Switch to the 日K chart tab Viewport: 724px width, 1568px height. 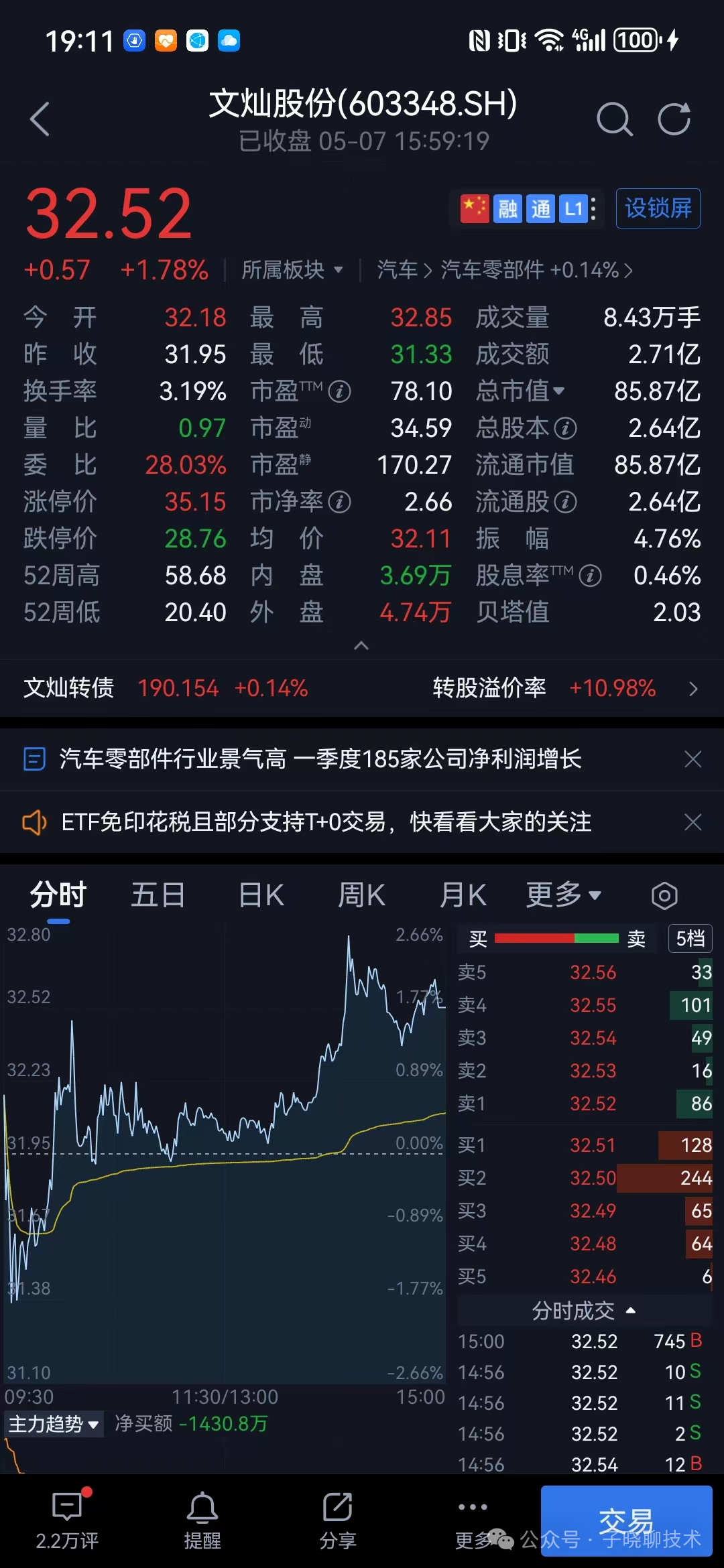coord(261,895)
